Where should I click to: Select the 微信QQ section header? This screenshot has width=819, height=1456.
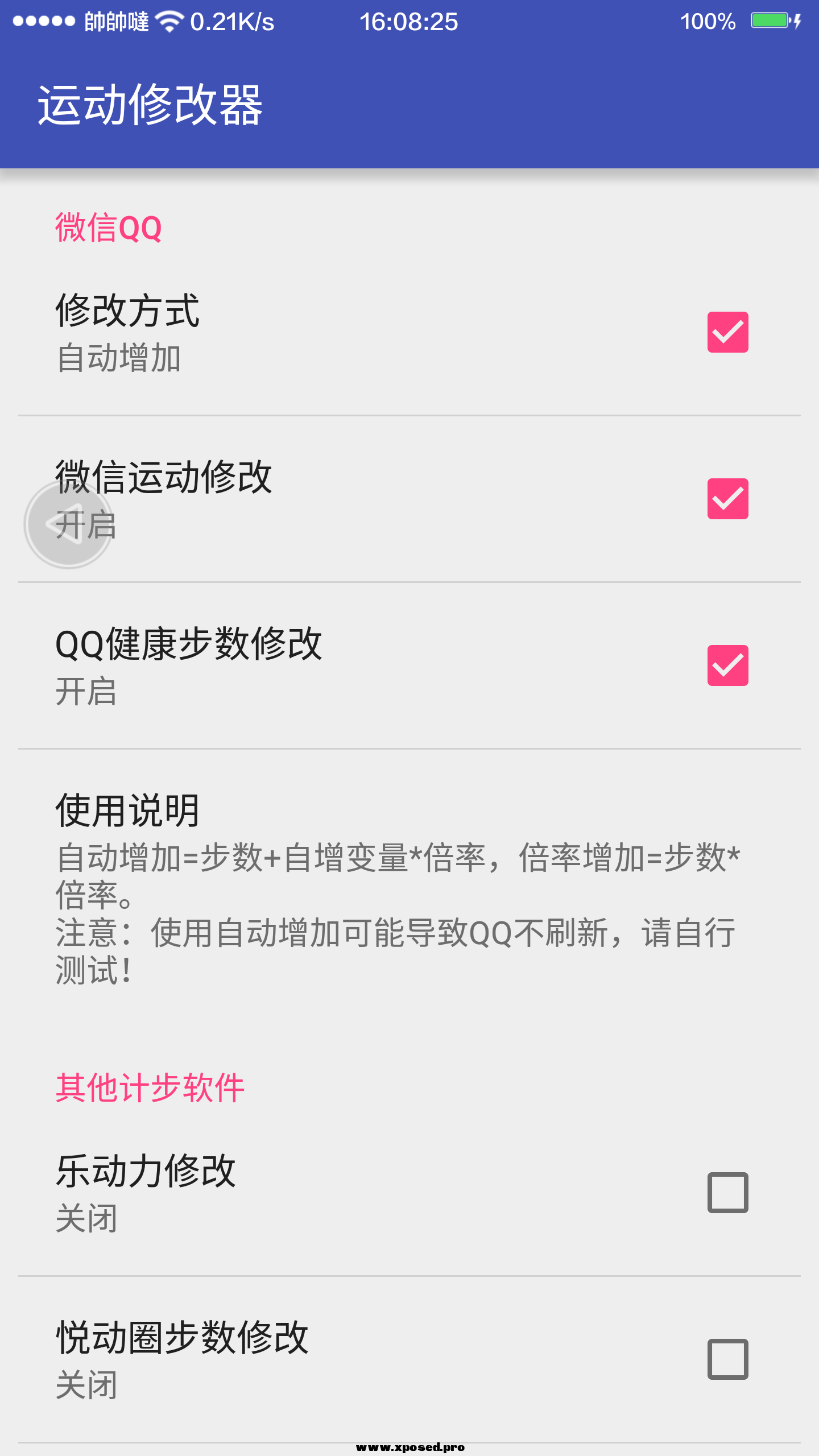(x=108, y=226)
